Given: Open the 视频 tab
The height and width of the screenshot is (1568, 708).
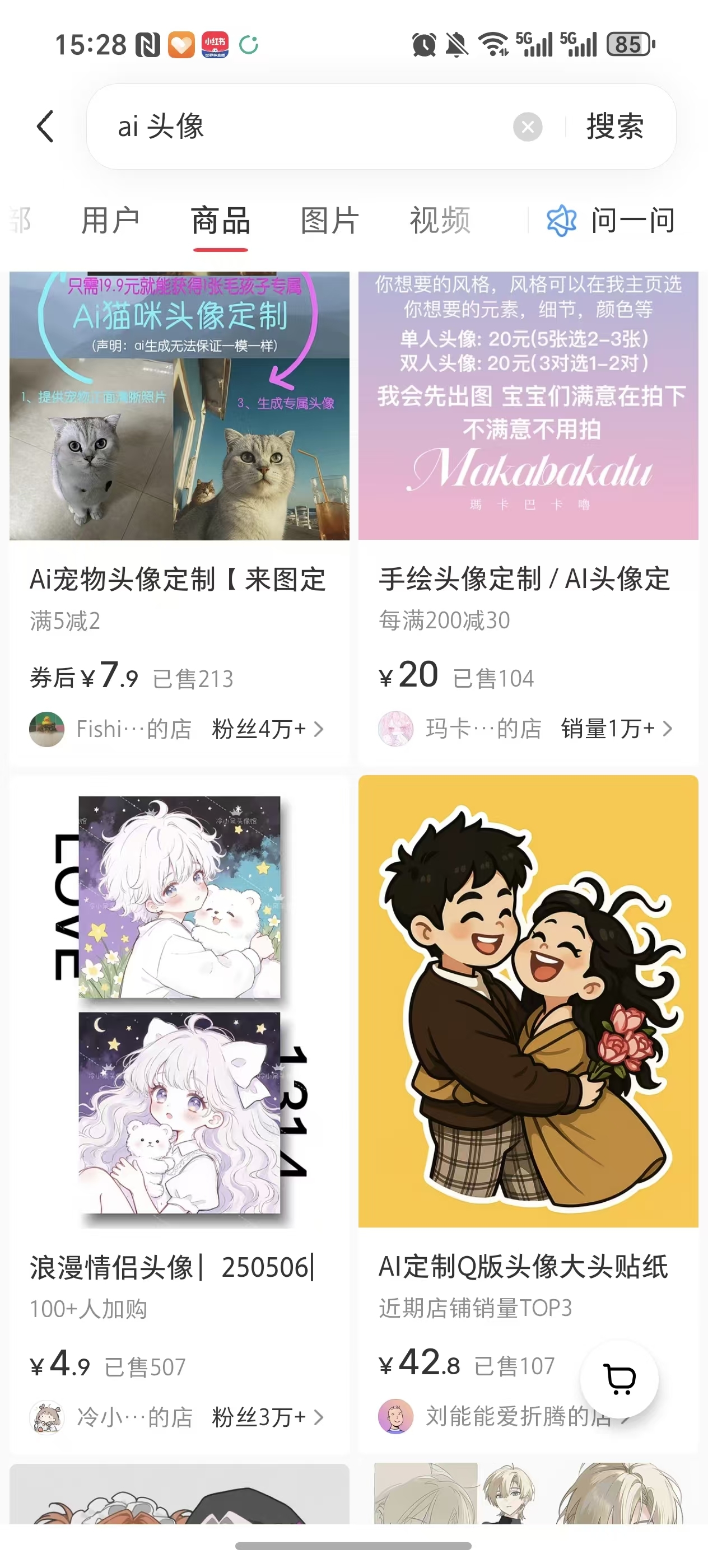Looking at the screenshot, I should click(x=440, y=220).
